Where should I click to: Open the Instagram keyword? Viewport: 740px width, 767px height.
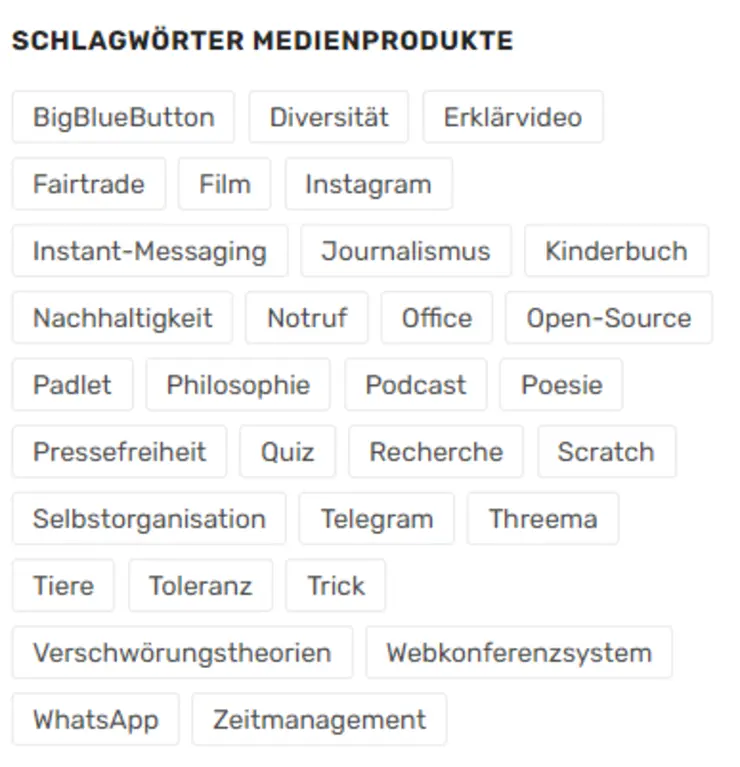coord(368,184)
